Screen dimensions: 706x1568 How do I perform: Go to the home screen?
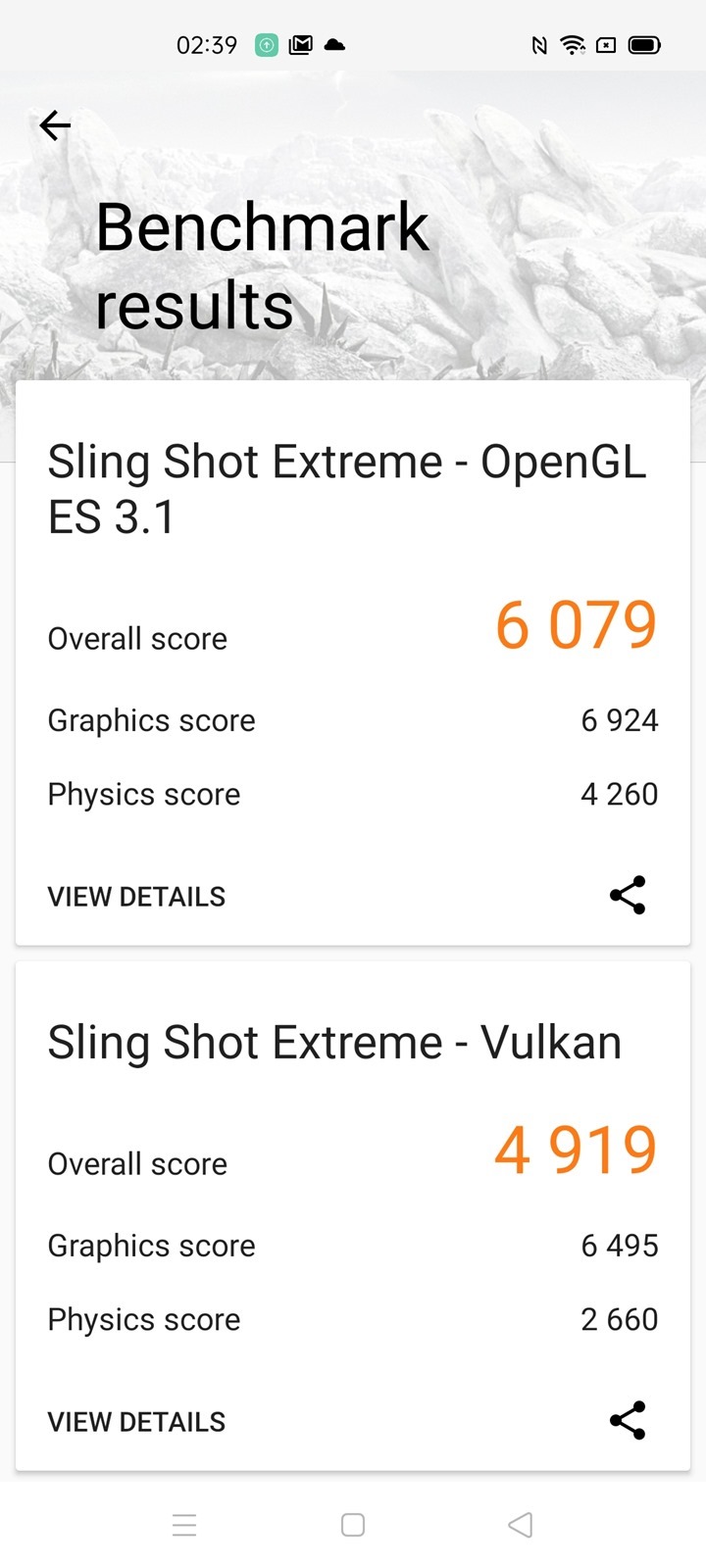(x=353, y=1525)
